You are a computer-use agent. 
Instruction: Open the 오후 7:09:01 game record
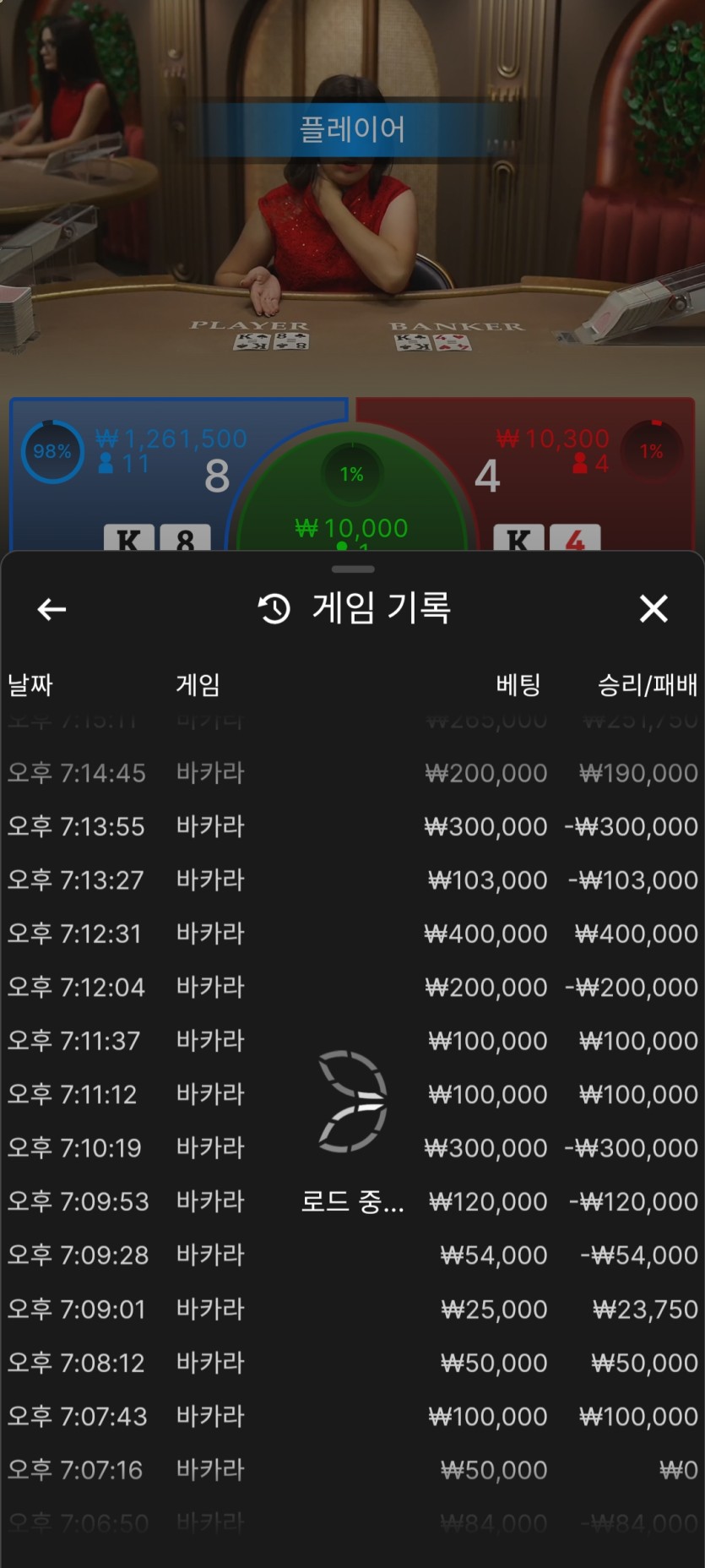[x=352, y=1309]
